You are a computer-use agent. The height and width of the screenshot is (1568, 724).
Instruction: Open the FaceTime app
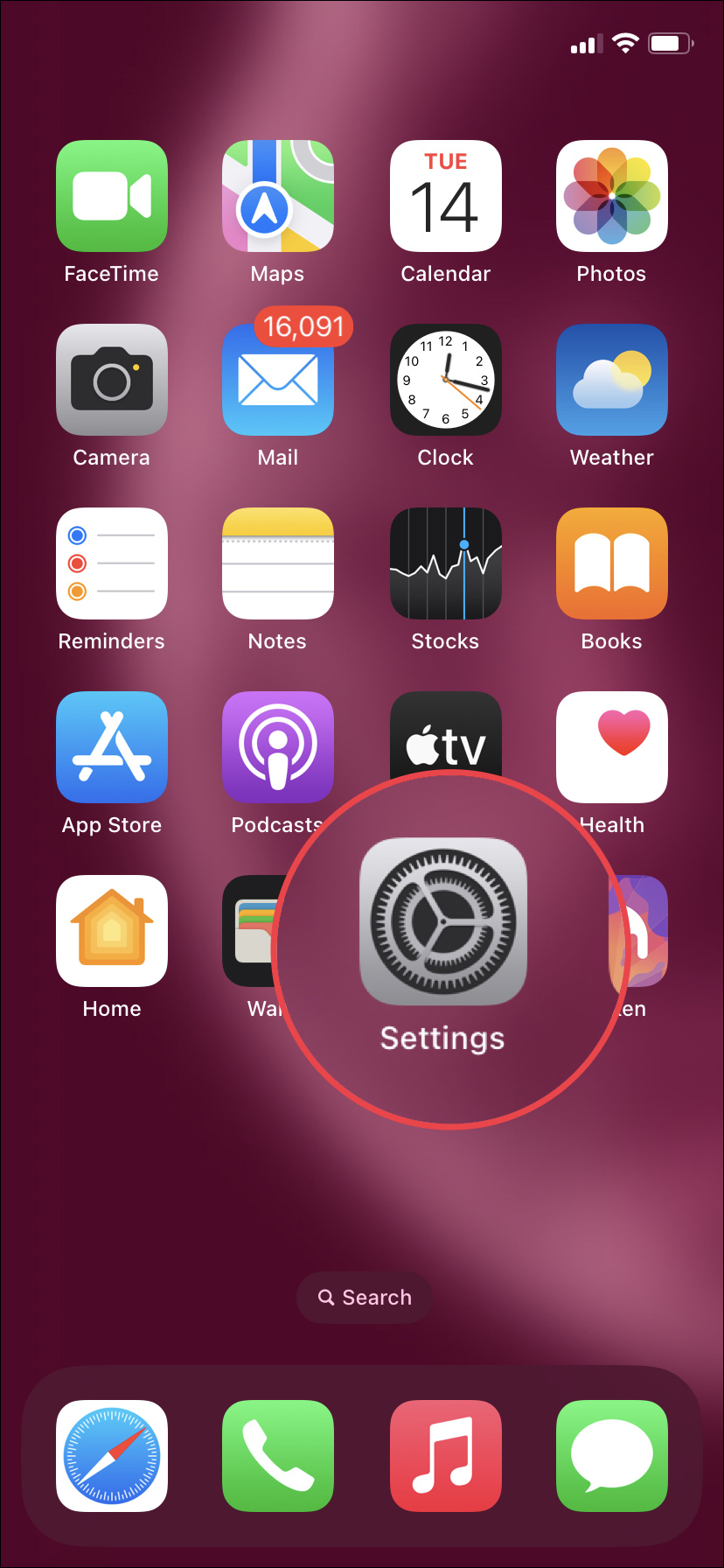click(112, 196)
